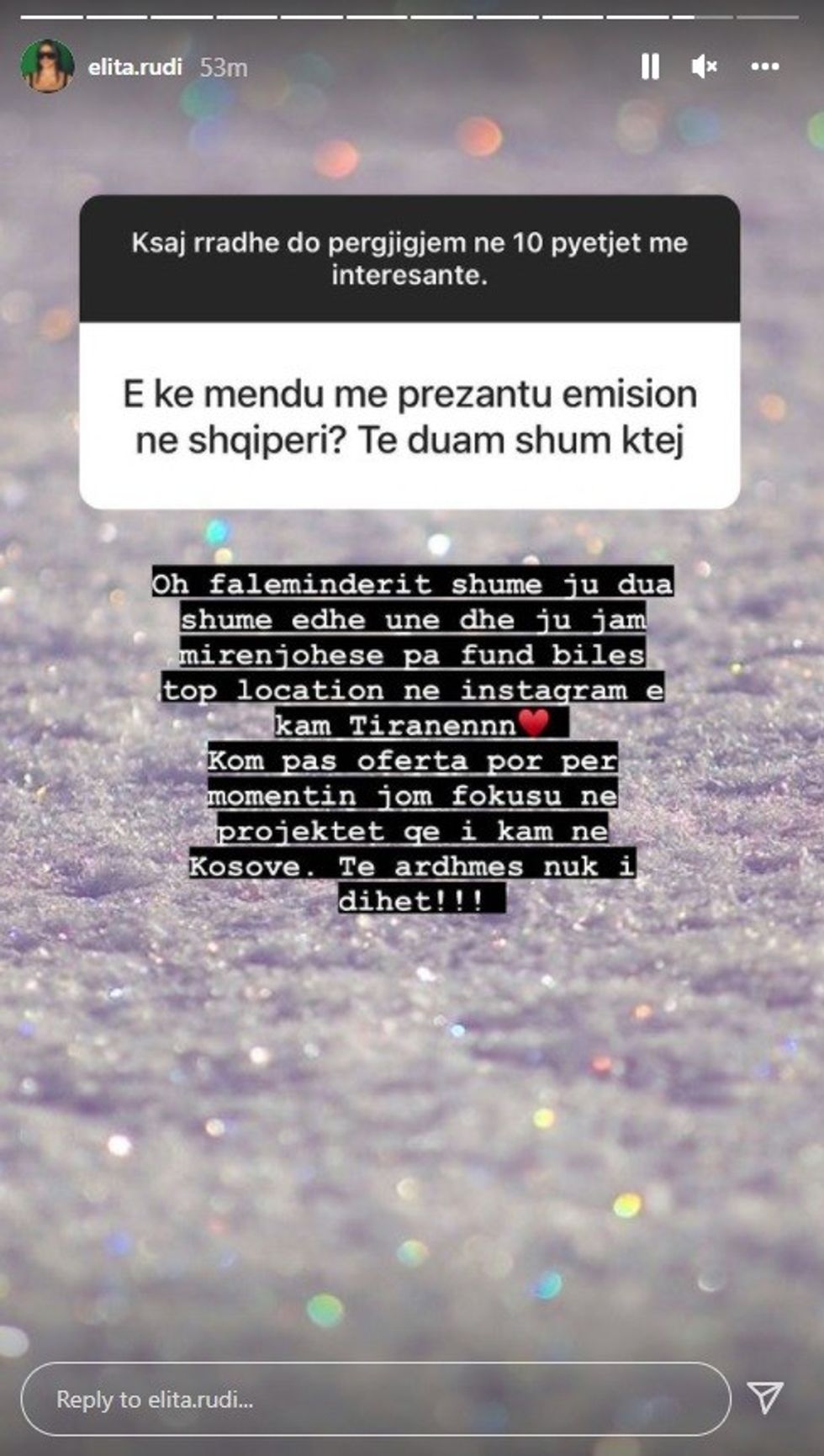Share the story via paper plane icon
This screenshot has width=824, height=1456.
click(x=765, y=1397)
